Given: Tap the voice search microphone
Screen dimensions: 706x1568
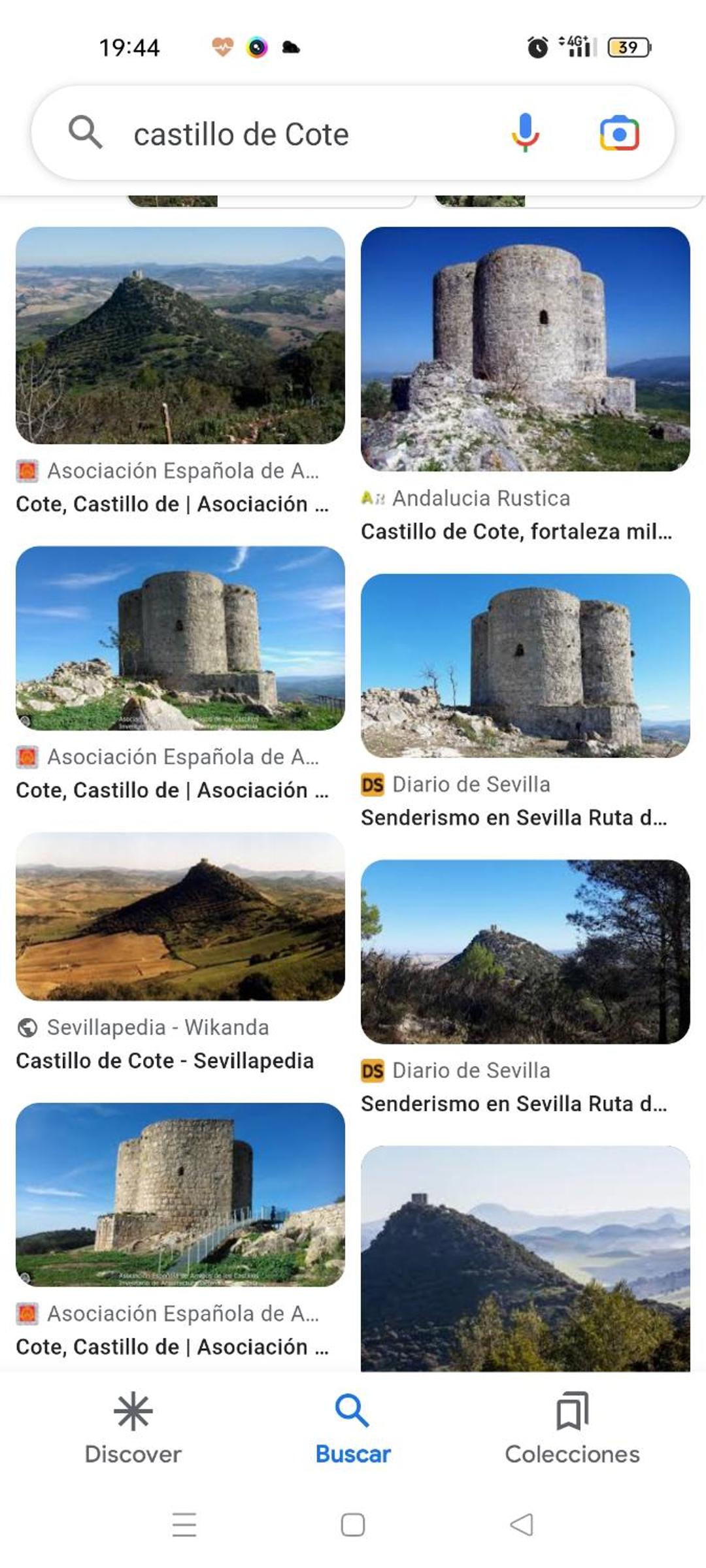Looking at the screenshot, I should [x=525, y=133].
